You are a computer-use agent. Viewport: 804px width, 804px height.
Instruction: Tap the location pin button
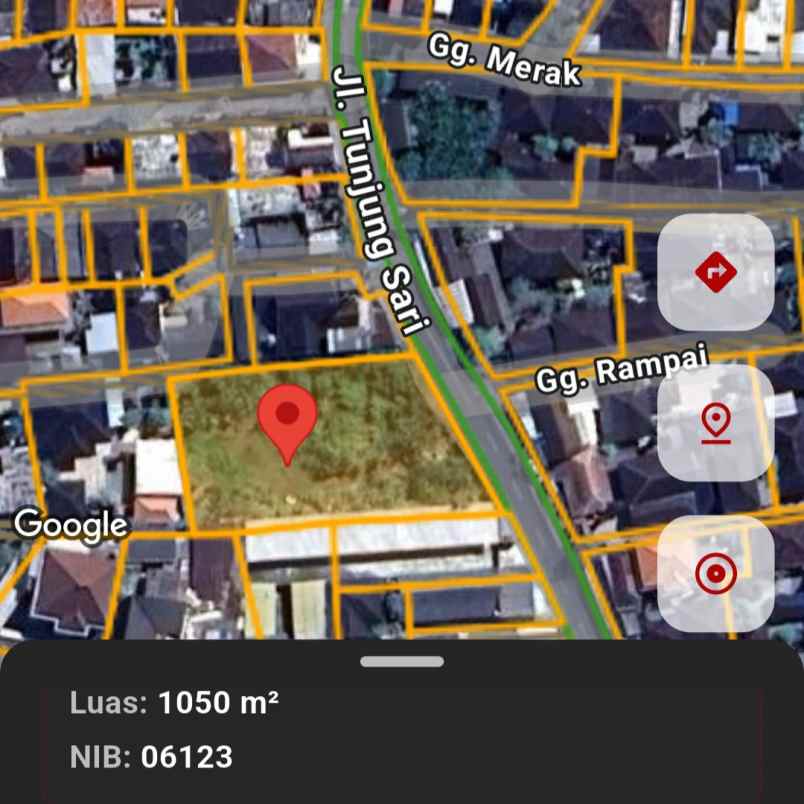(x=715, y=422)
